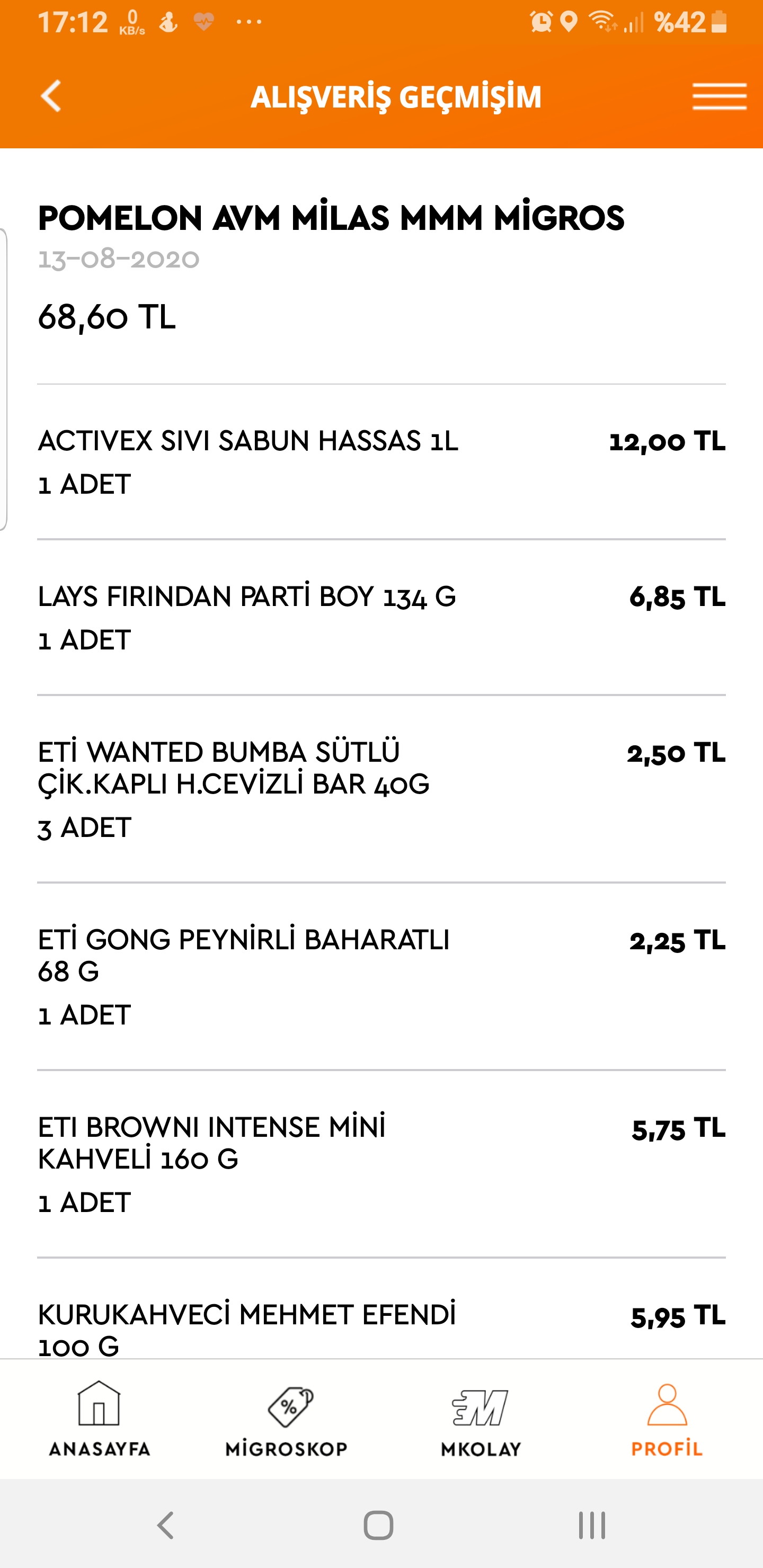
Task: Open the hamburger menu
Action: tap(719, 97)
